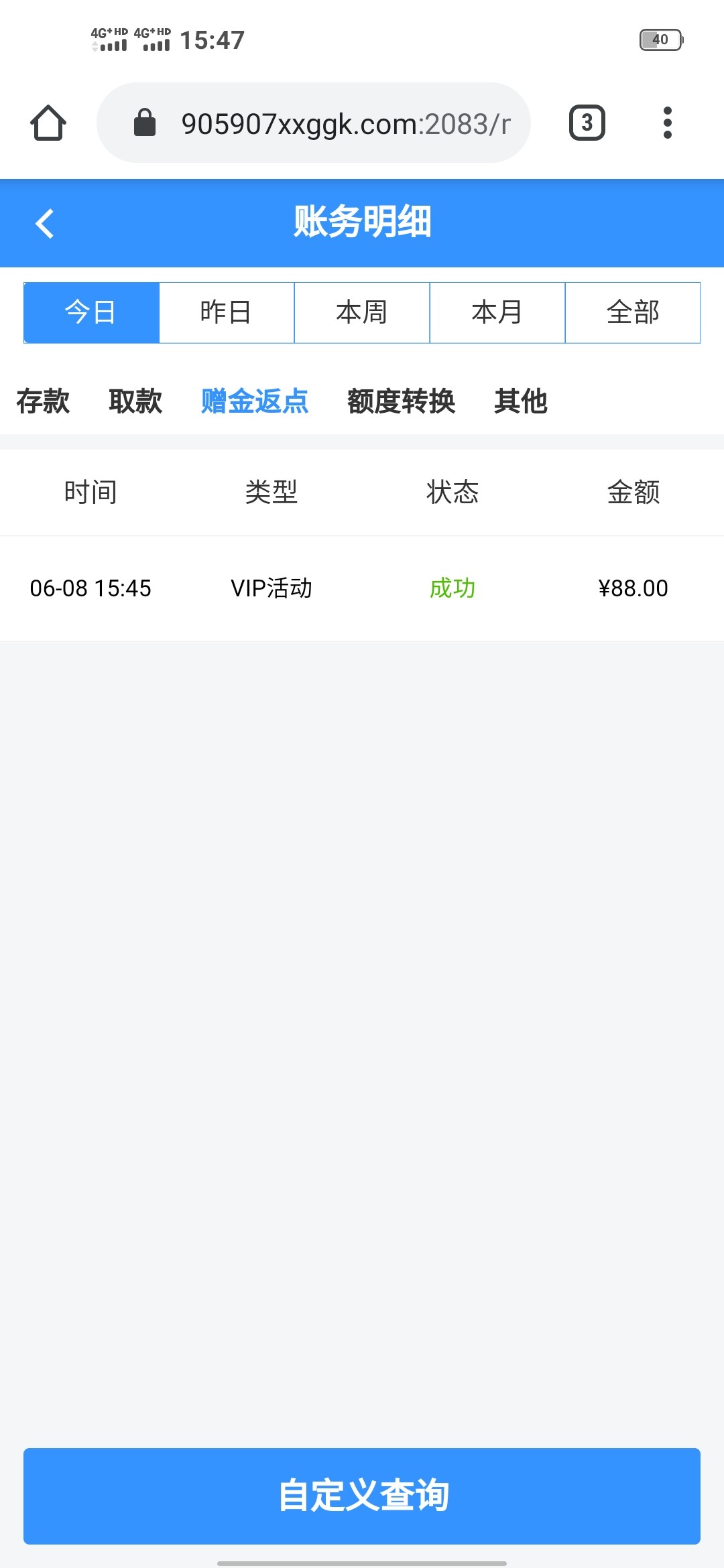Open the browser tab switcher

(587, 123)
